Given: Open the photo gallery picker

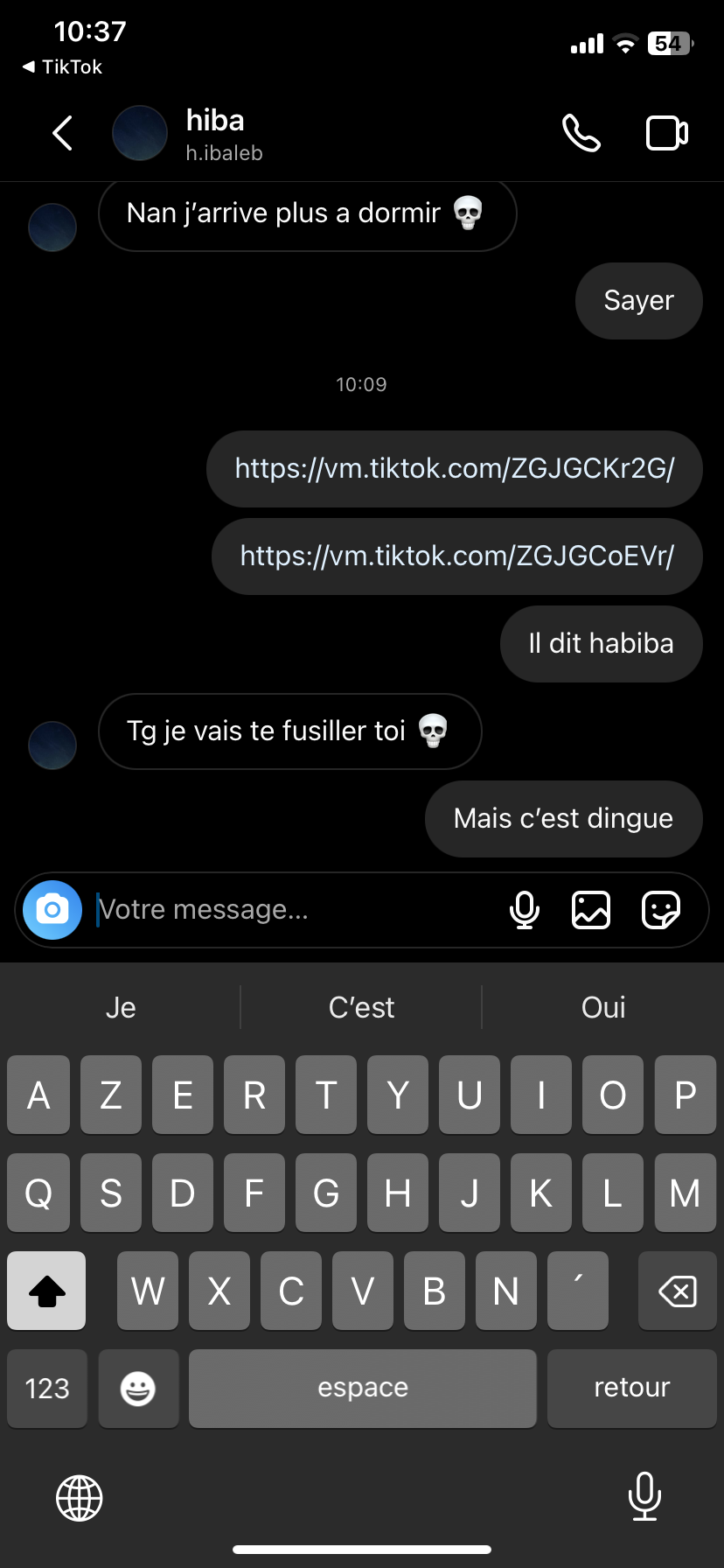Looking at the screenshot, I should [x=591, y=910].
